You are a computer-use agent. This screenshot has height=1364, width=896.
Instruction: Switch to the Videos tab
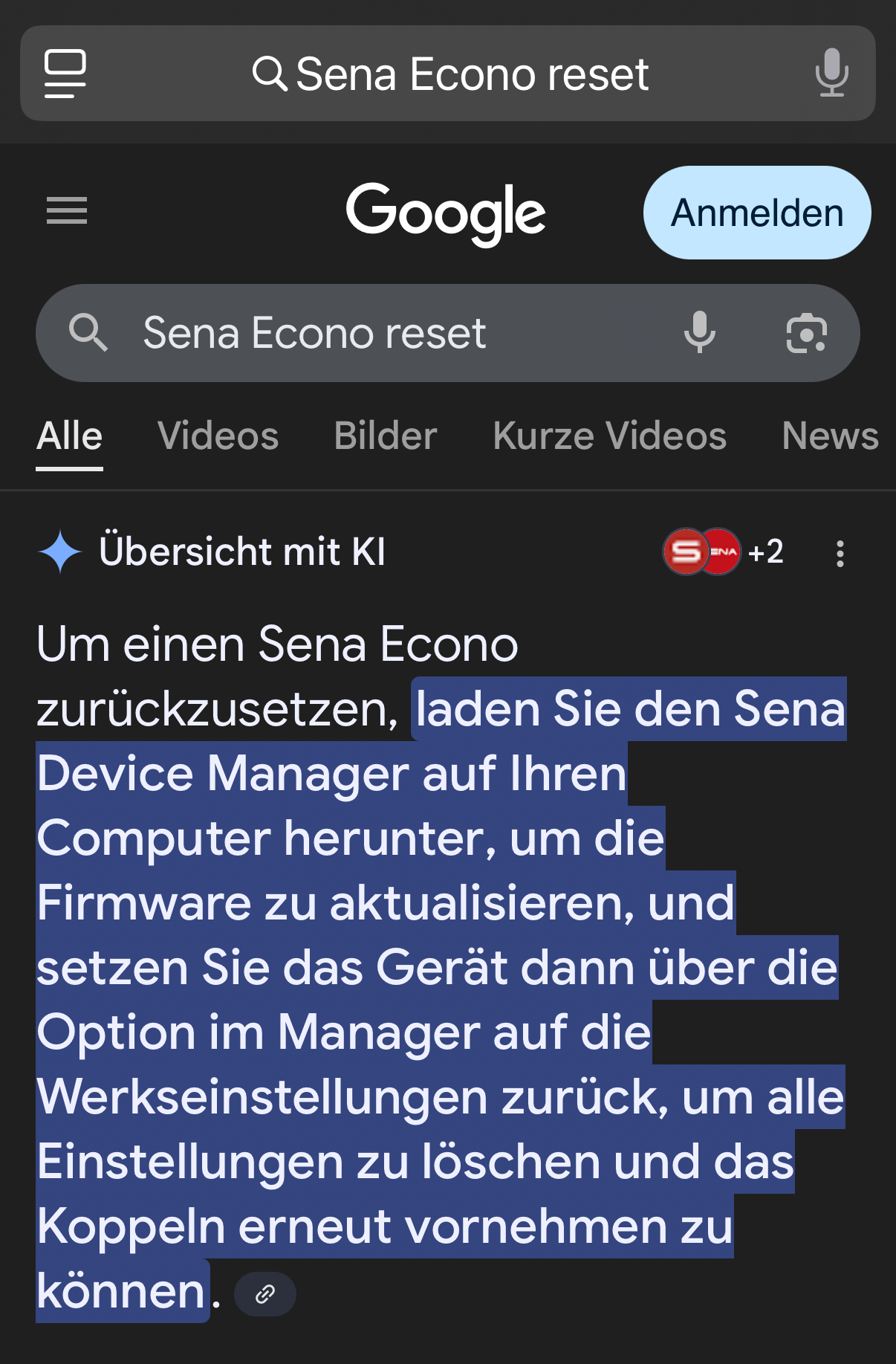(218, 436)
